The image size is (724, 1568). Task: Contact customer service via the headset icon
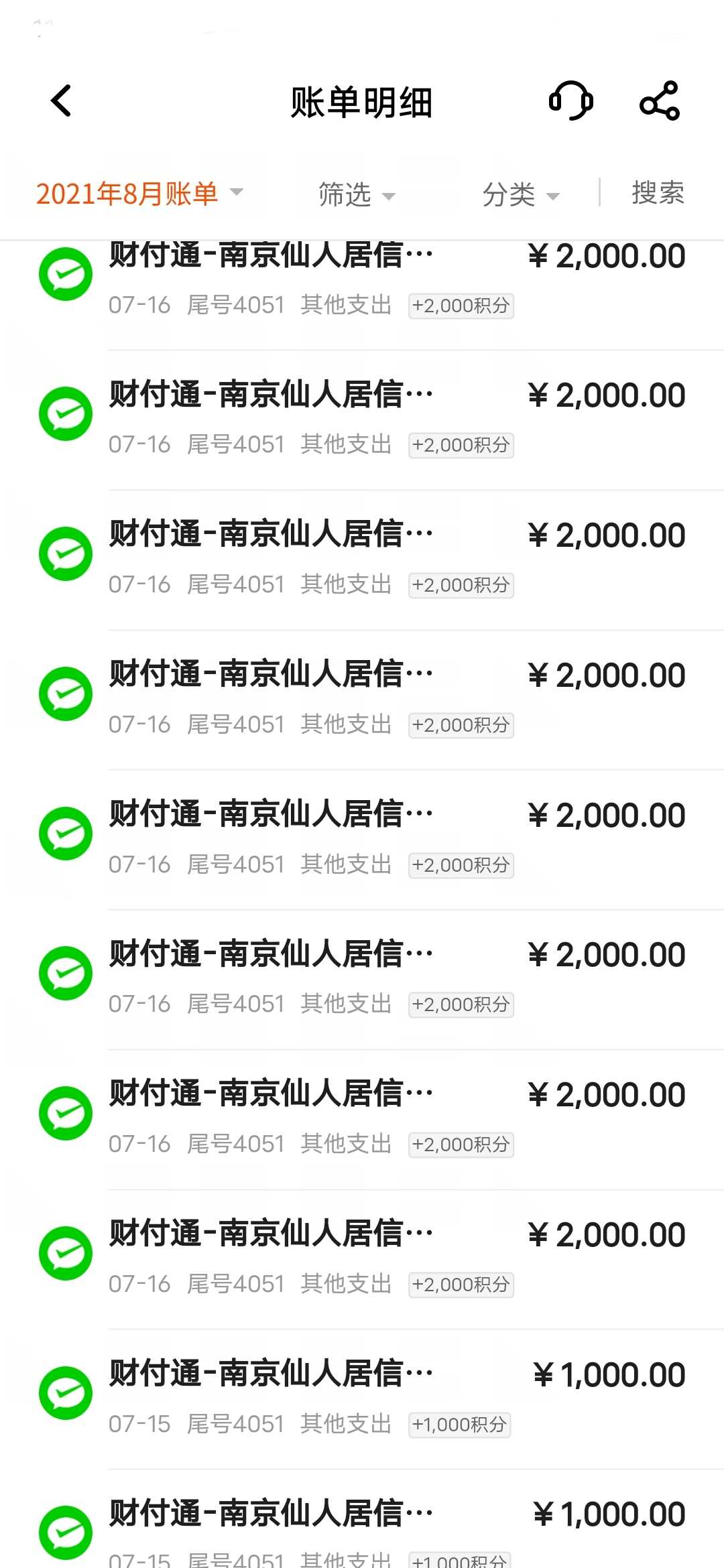pyautogui.click(x=571, y=101)
